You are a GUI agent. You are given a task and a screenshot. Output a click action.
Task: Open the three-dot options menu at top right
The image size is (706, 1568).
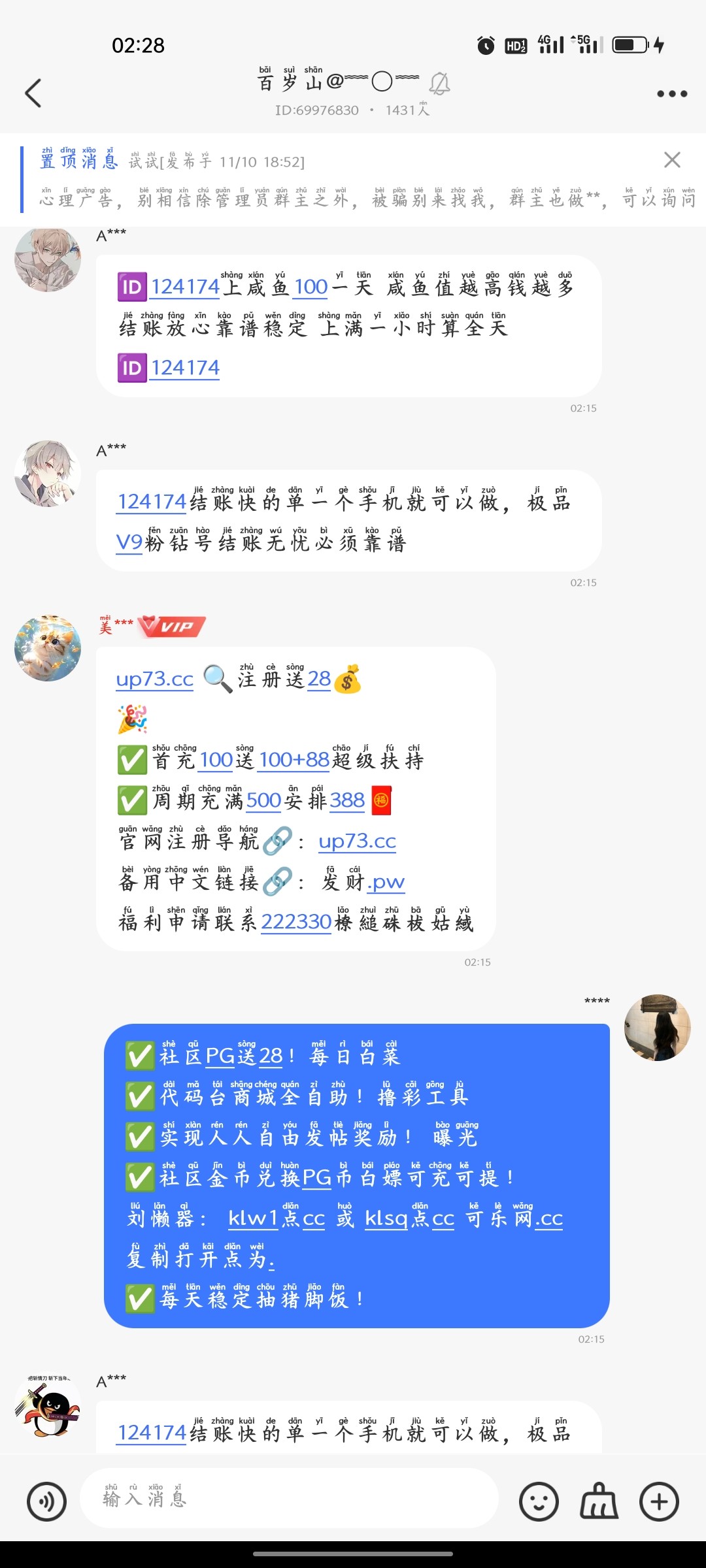[671, 93]
